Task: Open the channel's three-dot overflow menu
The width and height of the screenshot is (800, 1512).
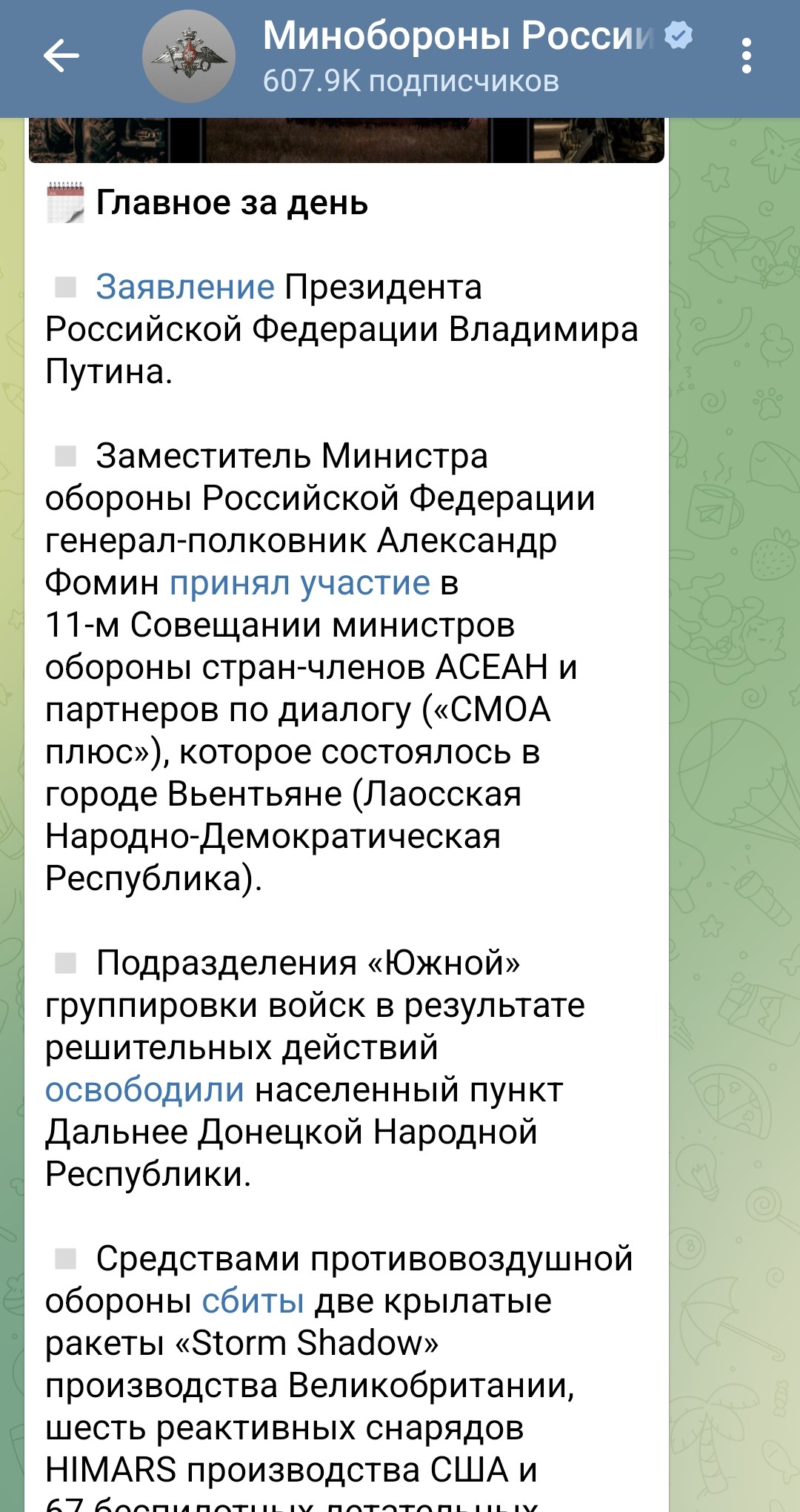Action: pyautogui.click(x=746, y=56)
